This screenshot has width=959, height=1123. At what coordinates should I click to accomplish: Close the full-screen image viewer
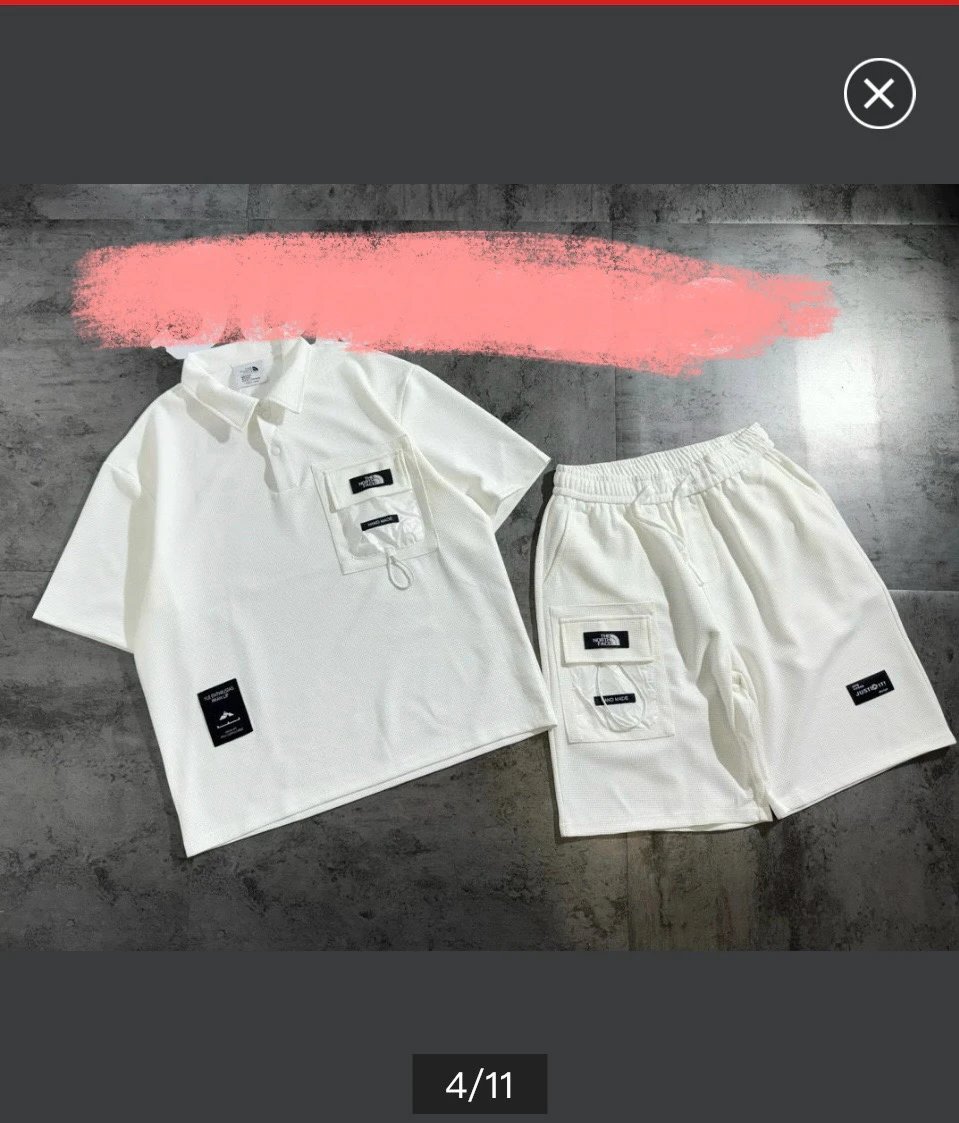pos(880,94)
